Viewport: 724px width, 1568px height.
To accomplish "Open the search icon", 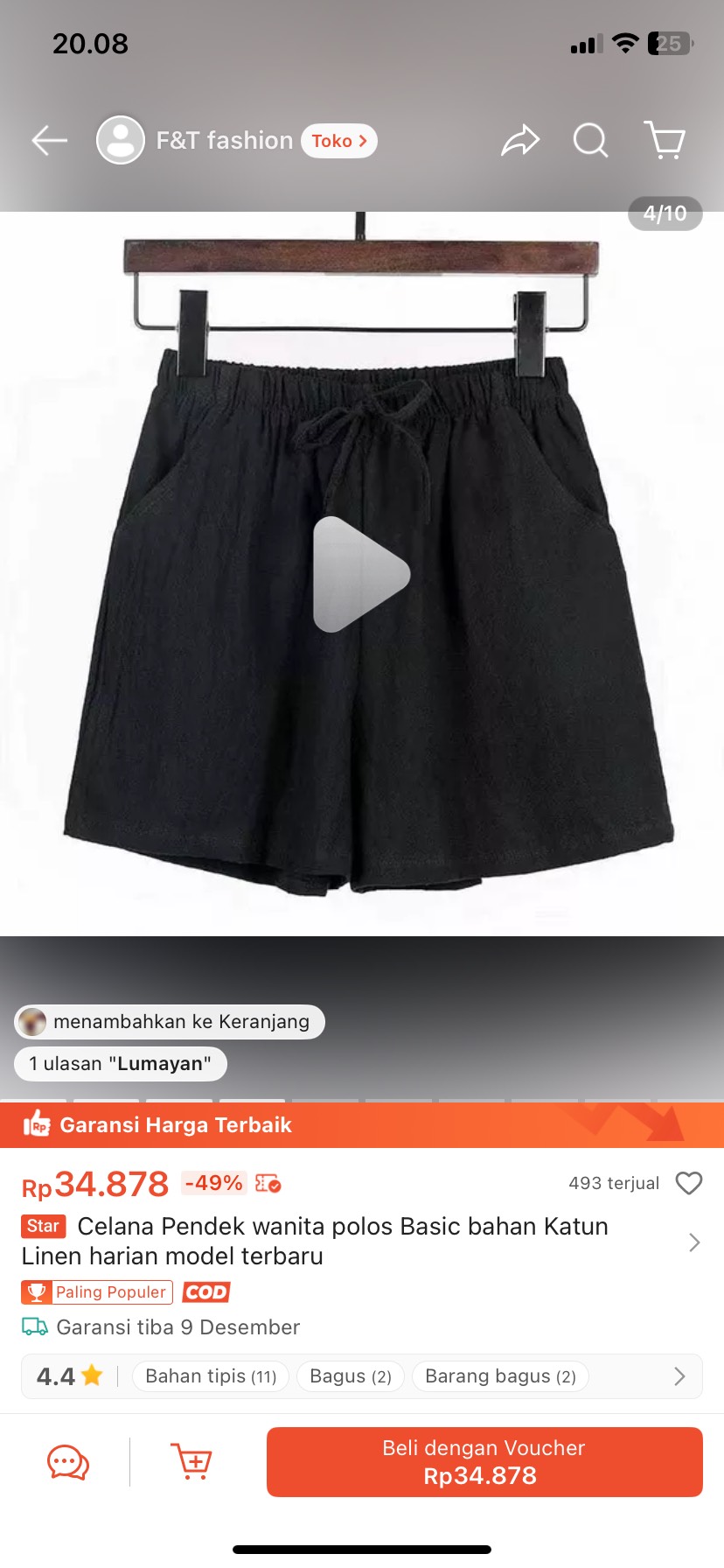I will tap(590, 140).
